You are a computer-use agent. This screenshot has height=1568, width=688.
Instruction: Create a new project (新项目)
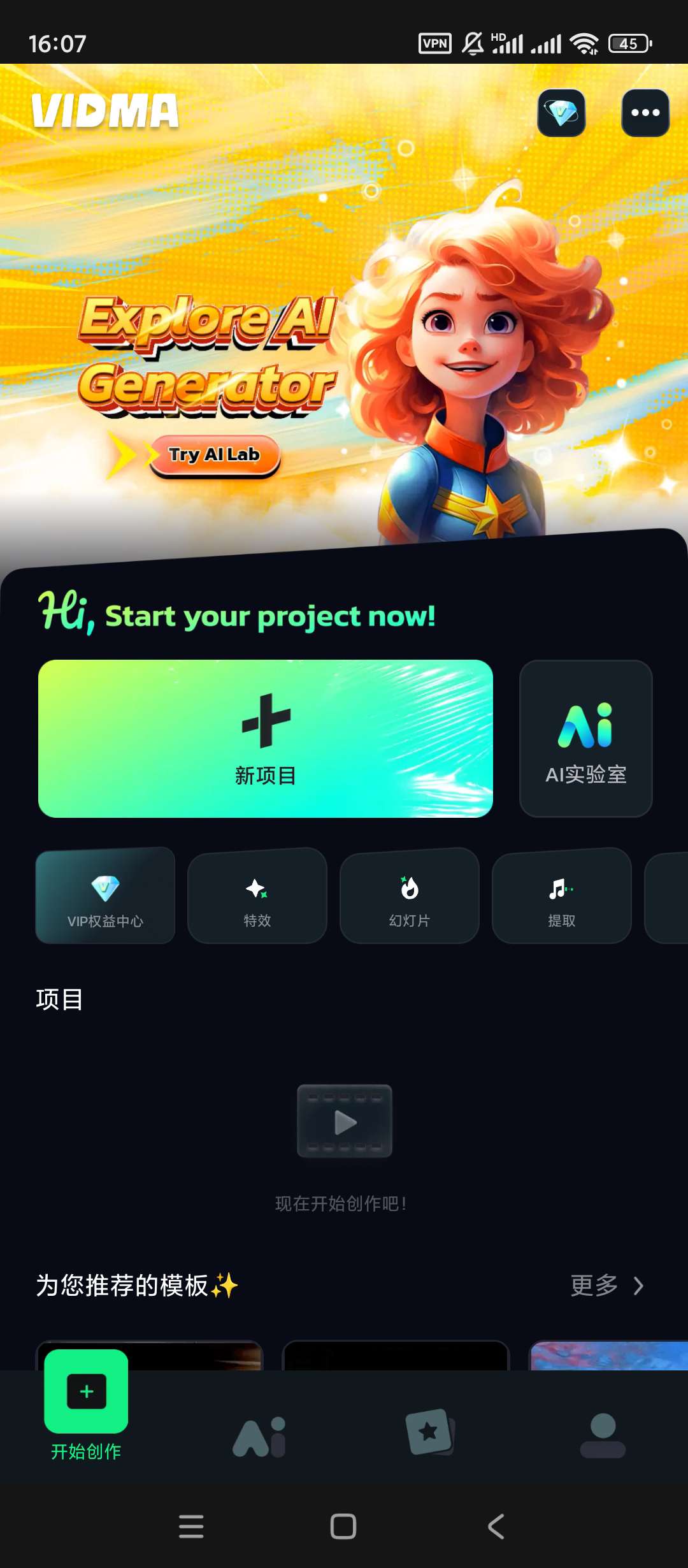(x=266, y=739)
